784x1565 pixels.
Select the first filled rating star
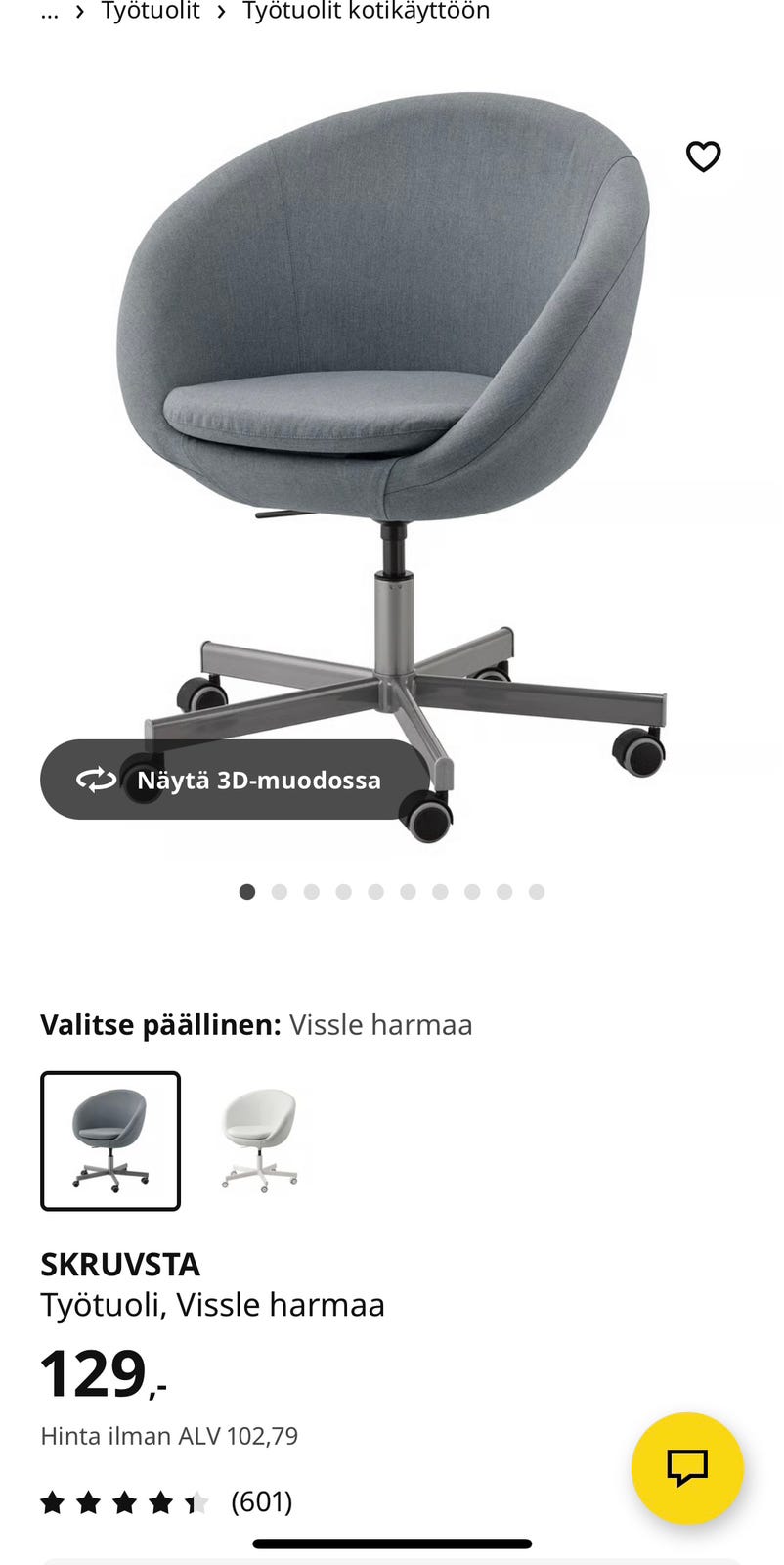53,1500
